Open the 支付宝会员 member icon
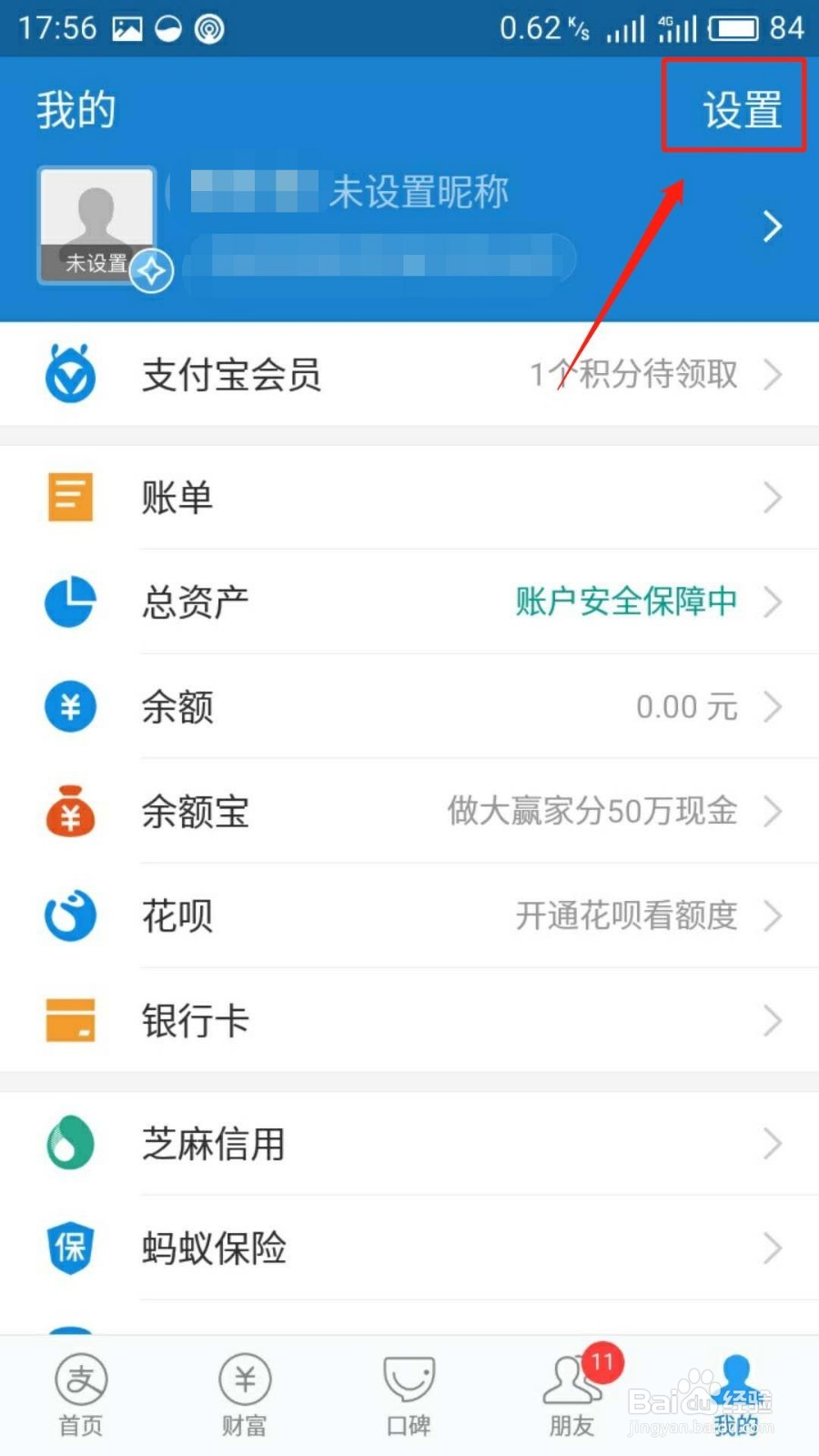The width and height of the screenshot is (819, 1456). click(71, 374)
